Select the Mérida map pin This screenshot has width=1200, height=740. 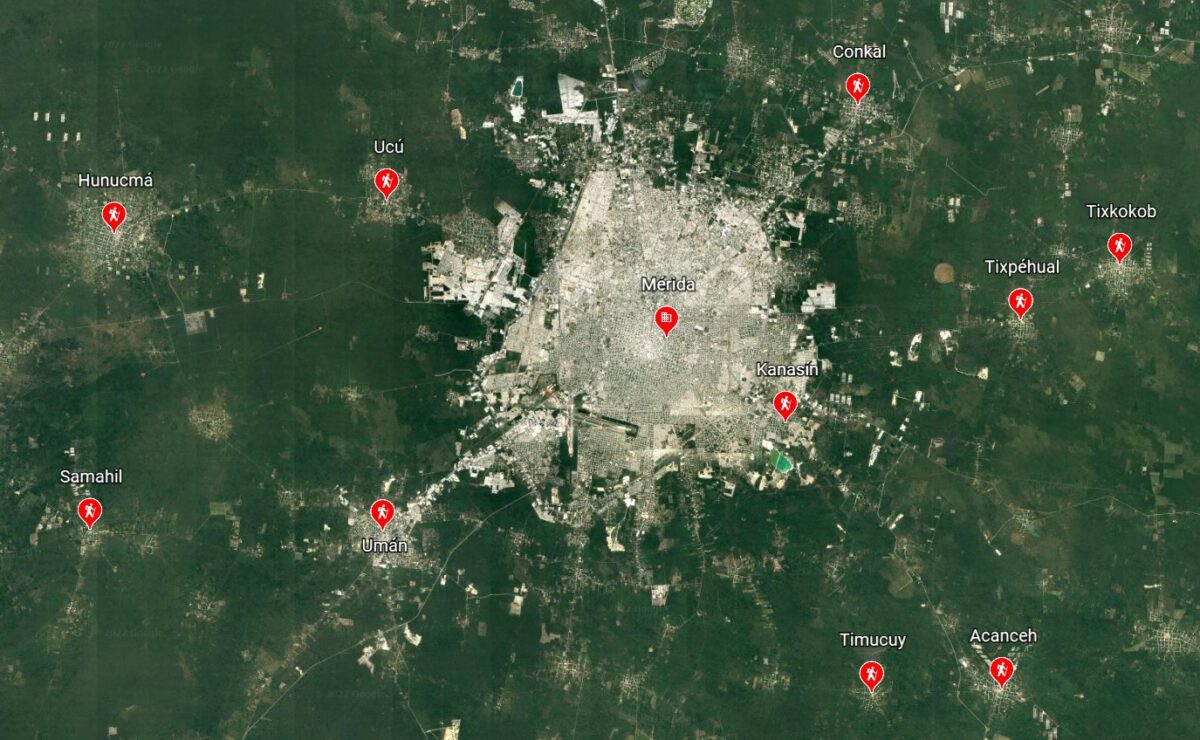click(666, 319)
